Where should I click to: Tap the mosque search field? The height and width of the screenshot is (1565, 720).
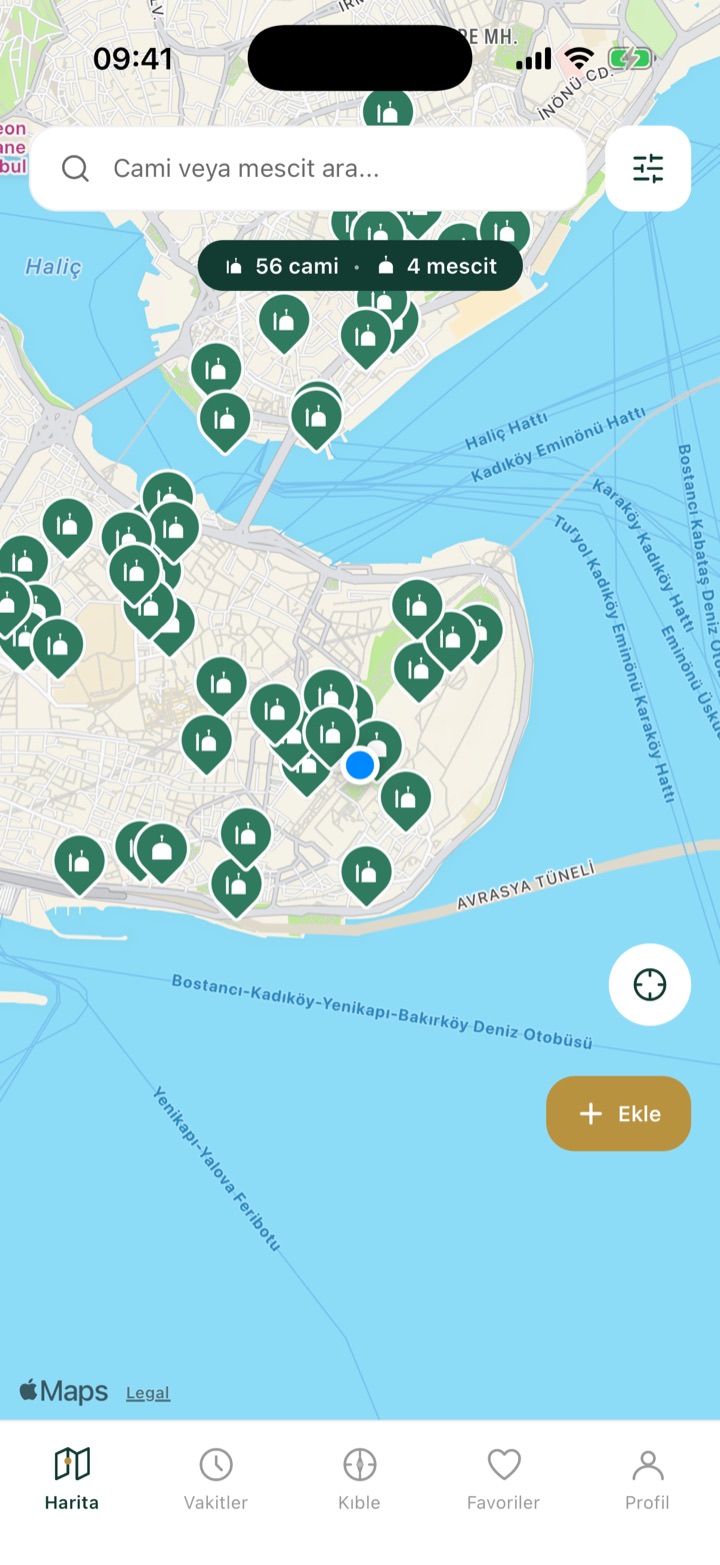(308, 168)
